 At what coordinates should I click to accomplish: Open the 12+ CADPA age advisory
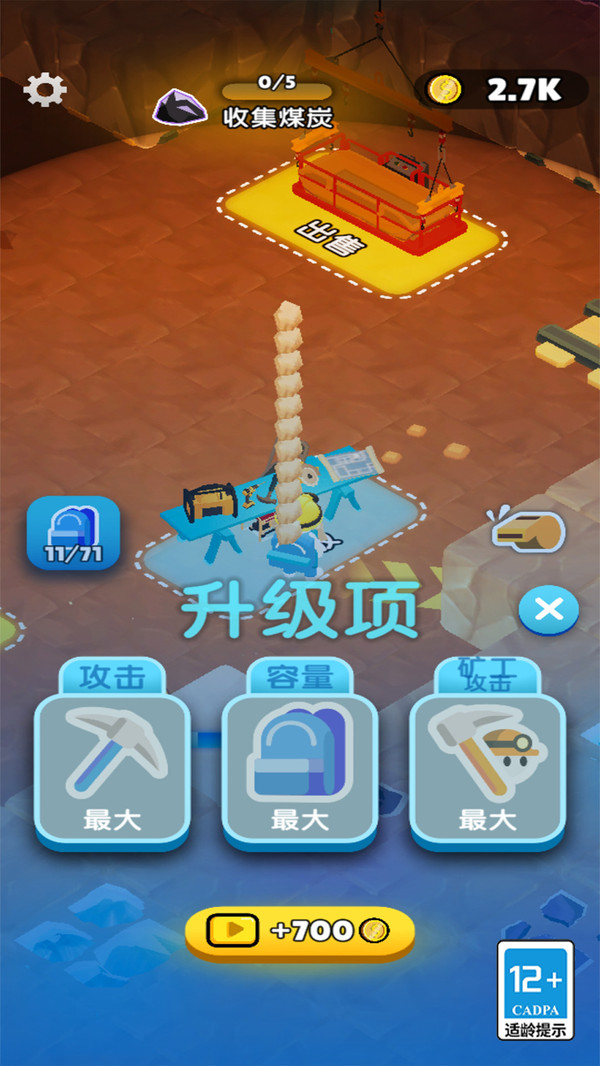pyautogui.click(x=535, y=990)
